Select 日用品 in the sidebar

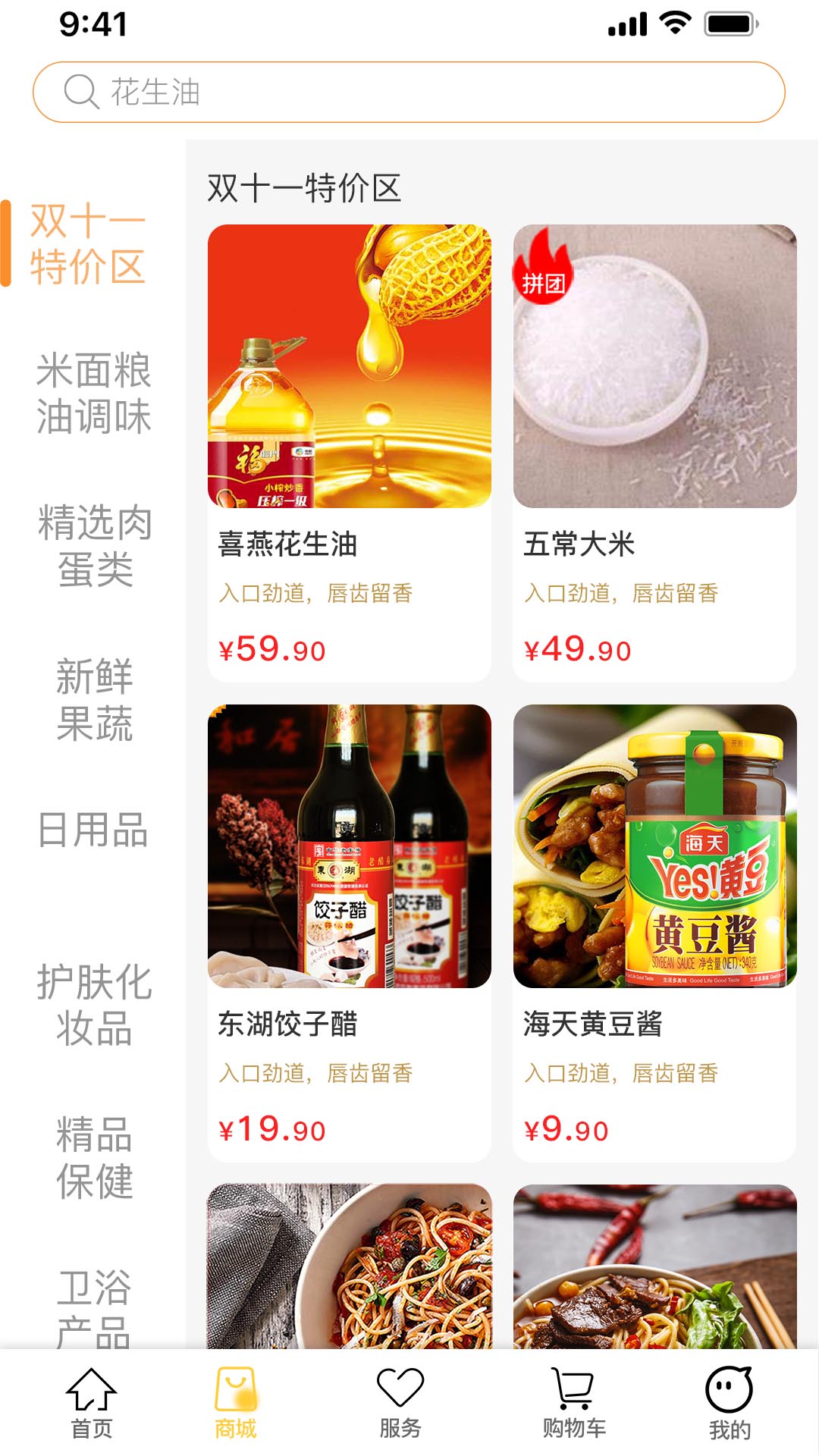pos(93,830)
